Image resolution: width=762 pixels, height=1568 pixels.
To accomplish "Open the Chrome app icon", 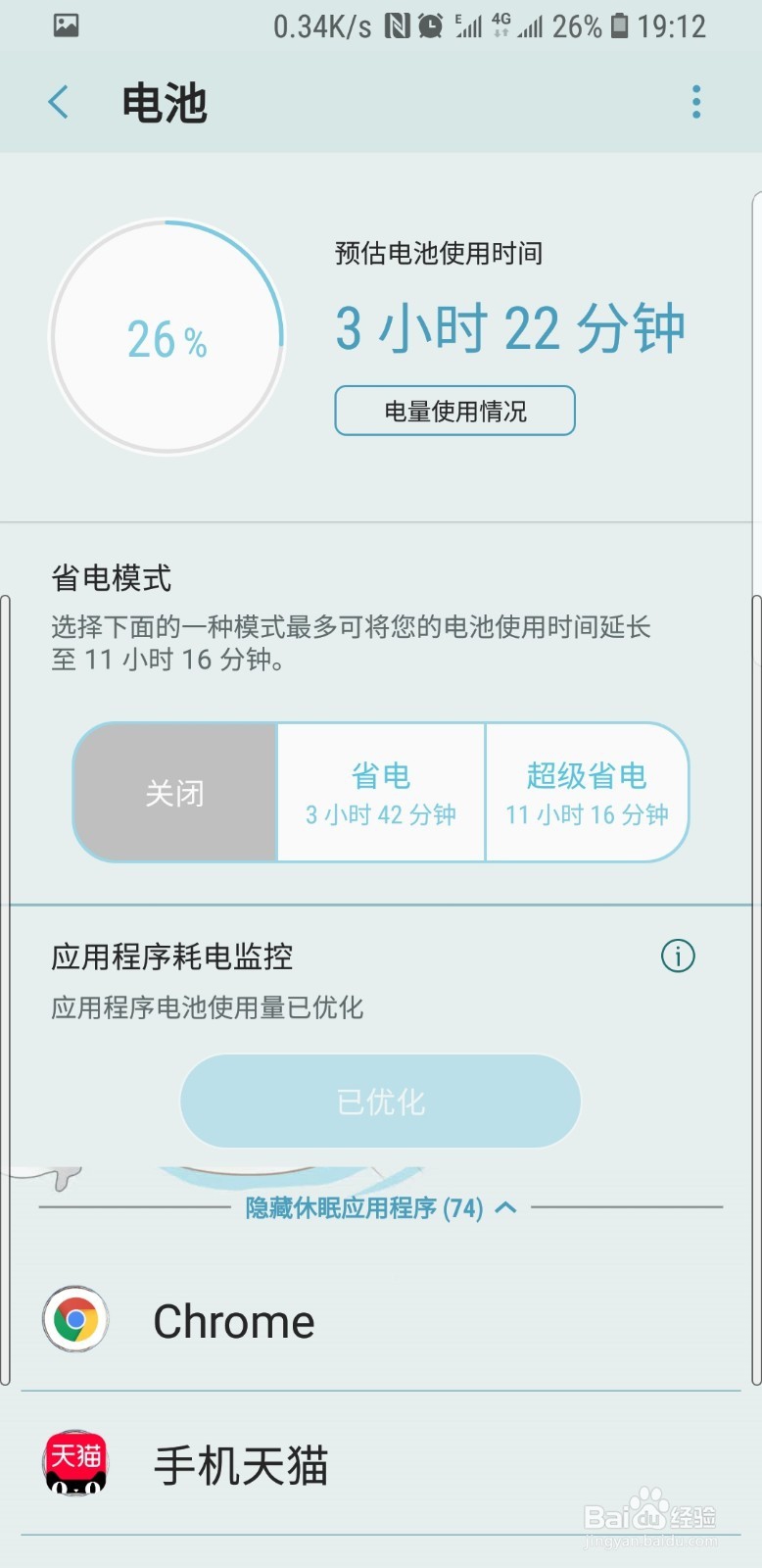I will (x=74, y=1319).
